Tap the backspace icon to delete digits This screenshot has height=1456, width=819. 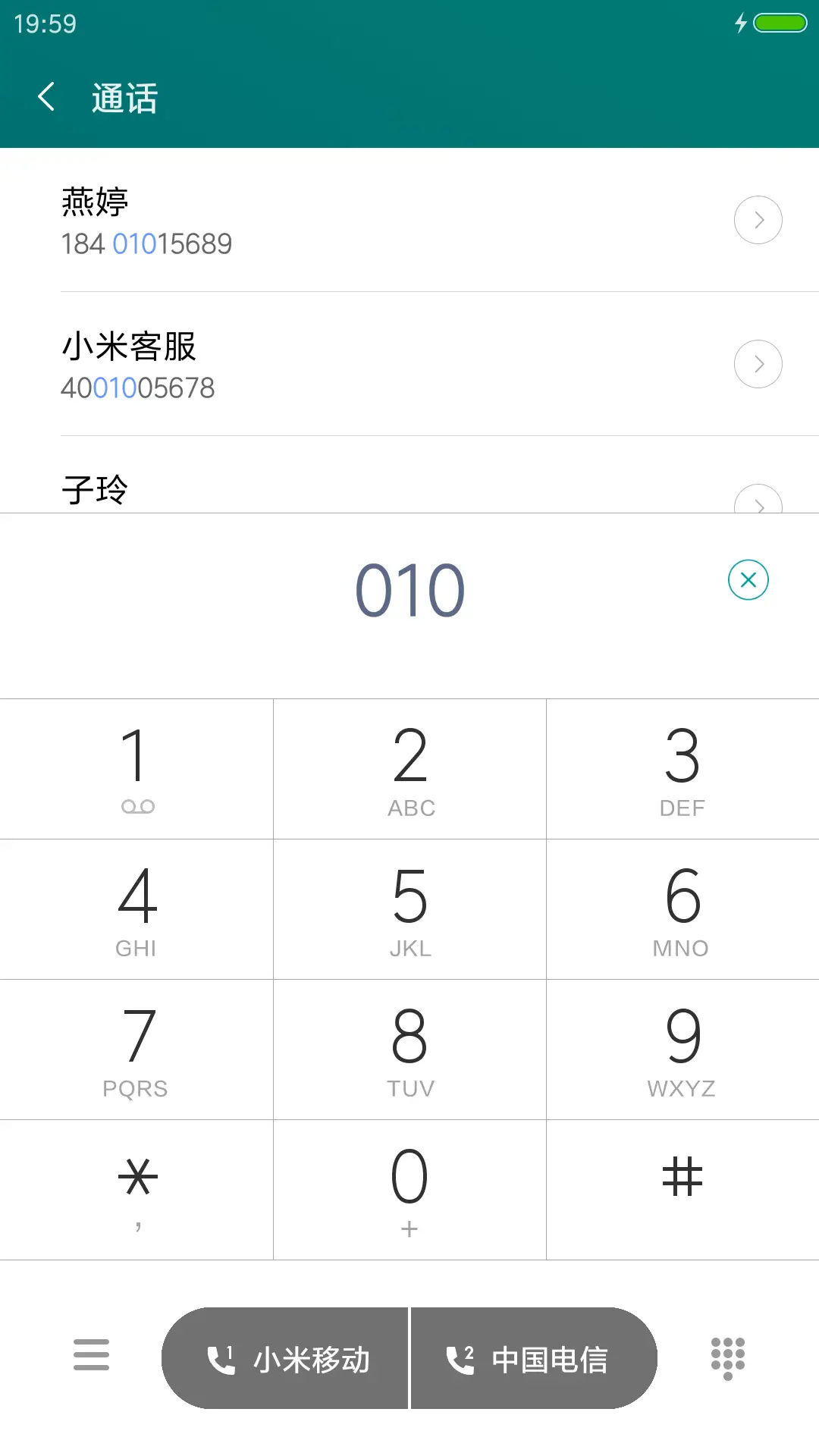point(748,580)
